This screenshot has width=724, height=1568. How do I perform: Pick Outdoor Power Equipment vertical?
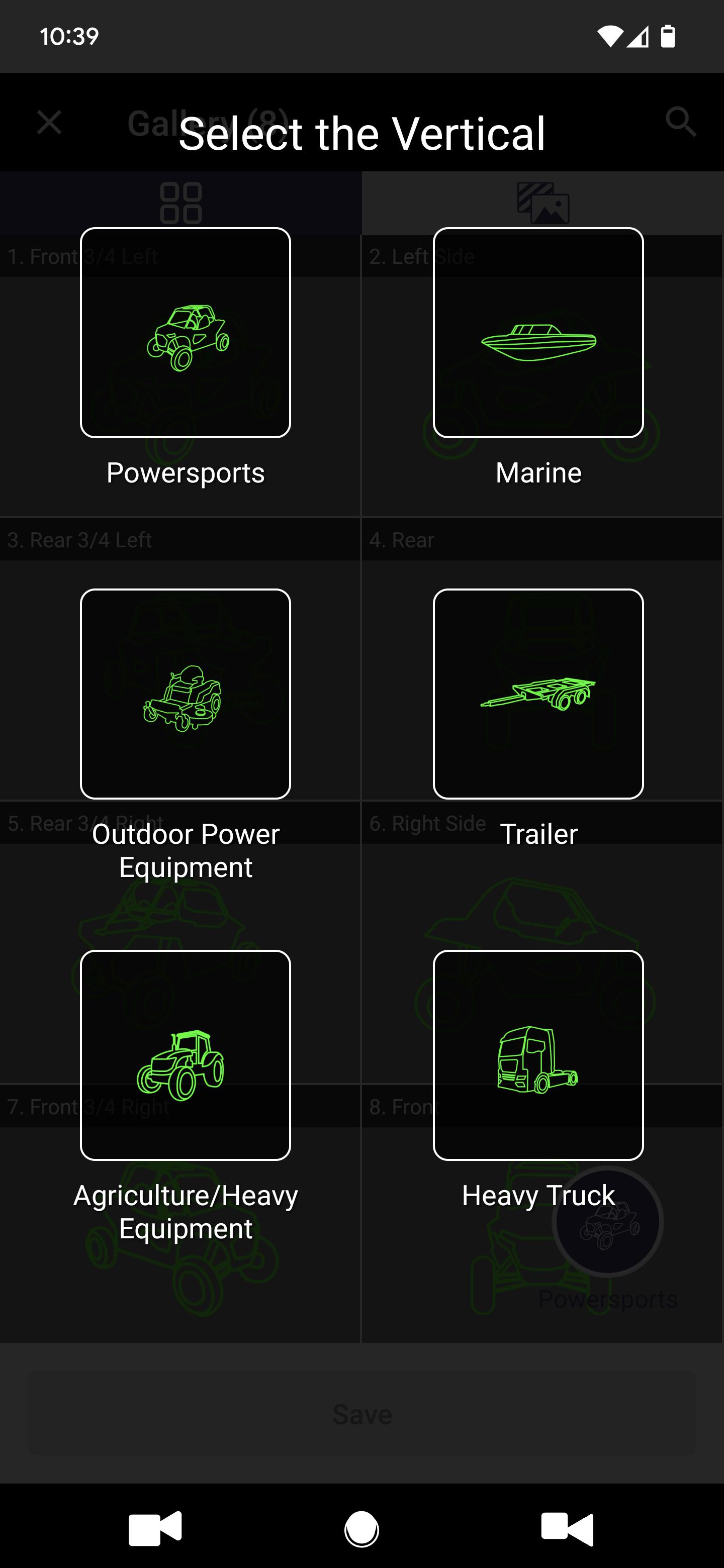[x=185, y=694]
